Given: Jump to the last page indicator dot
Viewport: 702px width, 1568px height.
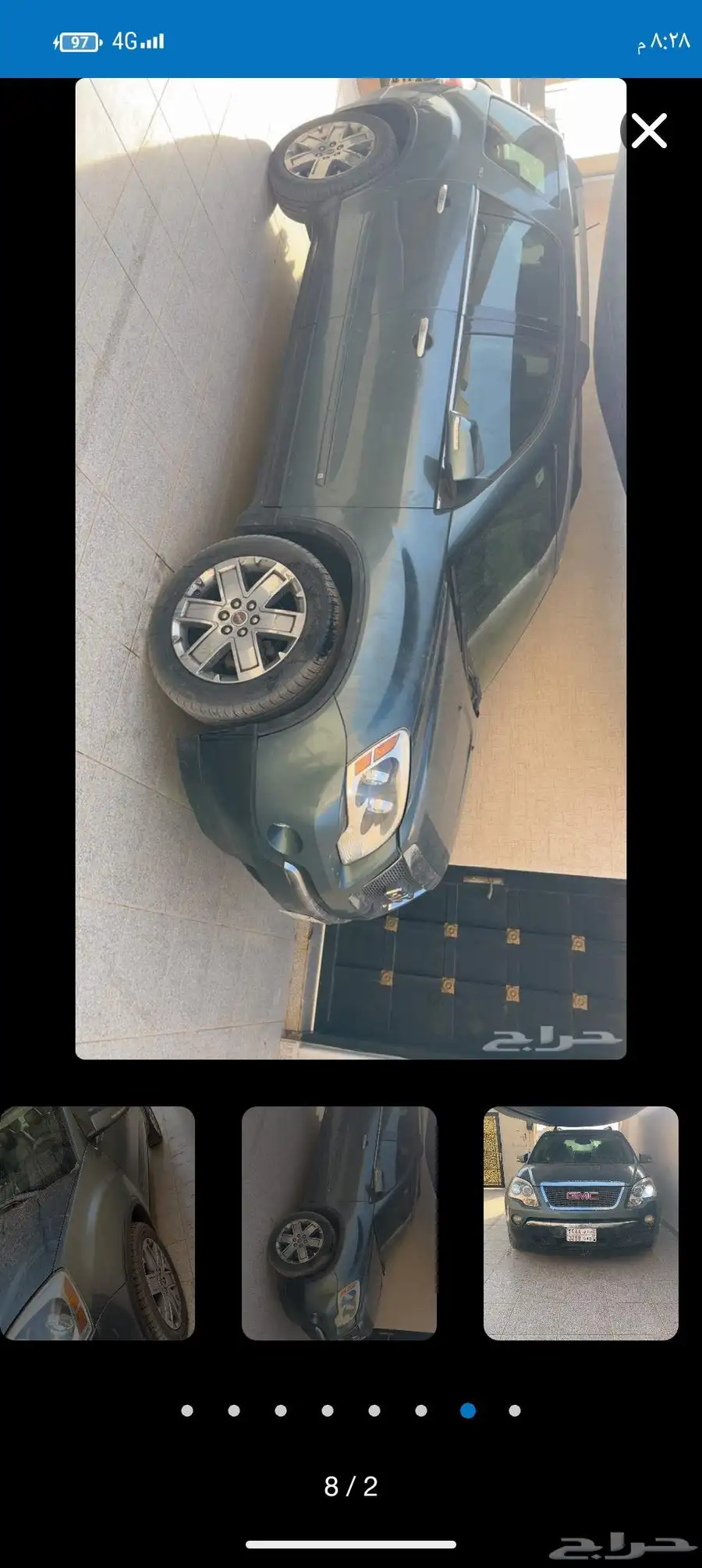Looking at the screenshot, I should tap(515, 1410).
